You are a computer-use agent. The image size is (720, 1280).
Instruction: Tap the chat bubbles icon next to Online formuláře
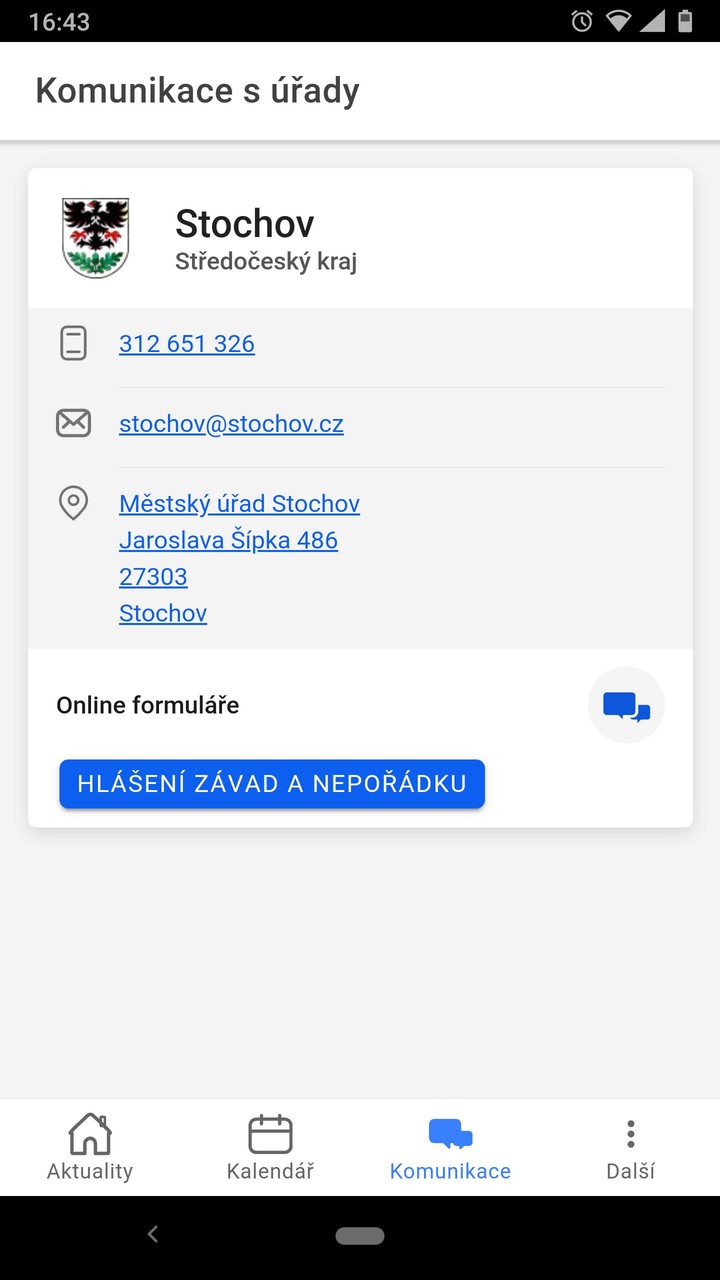(x=626, y=706)
